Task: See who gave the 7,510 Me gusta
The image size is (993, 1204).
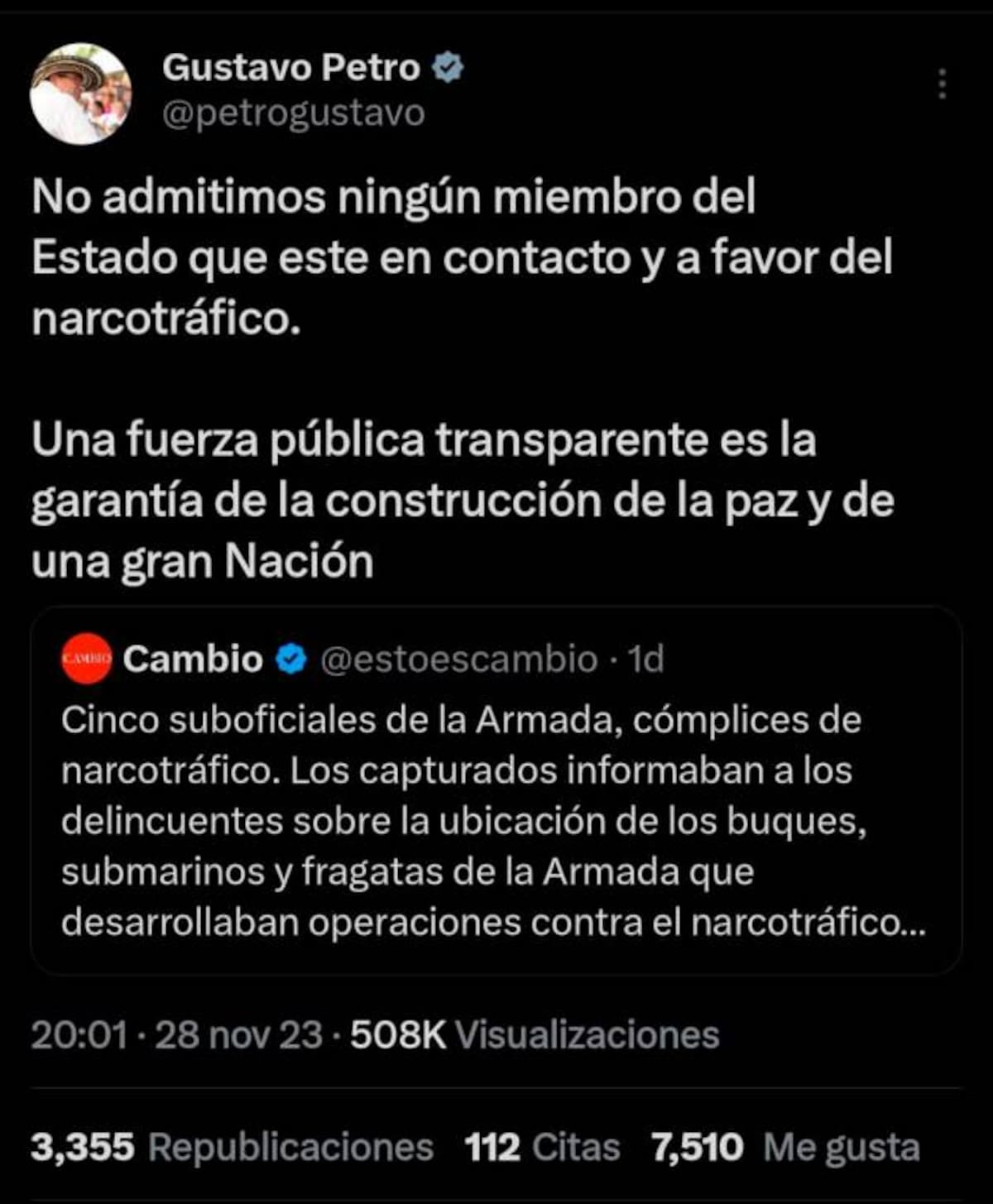Action: 784,1148
